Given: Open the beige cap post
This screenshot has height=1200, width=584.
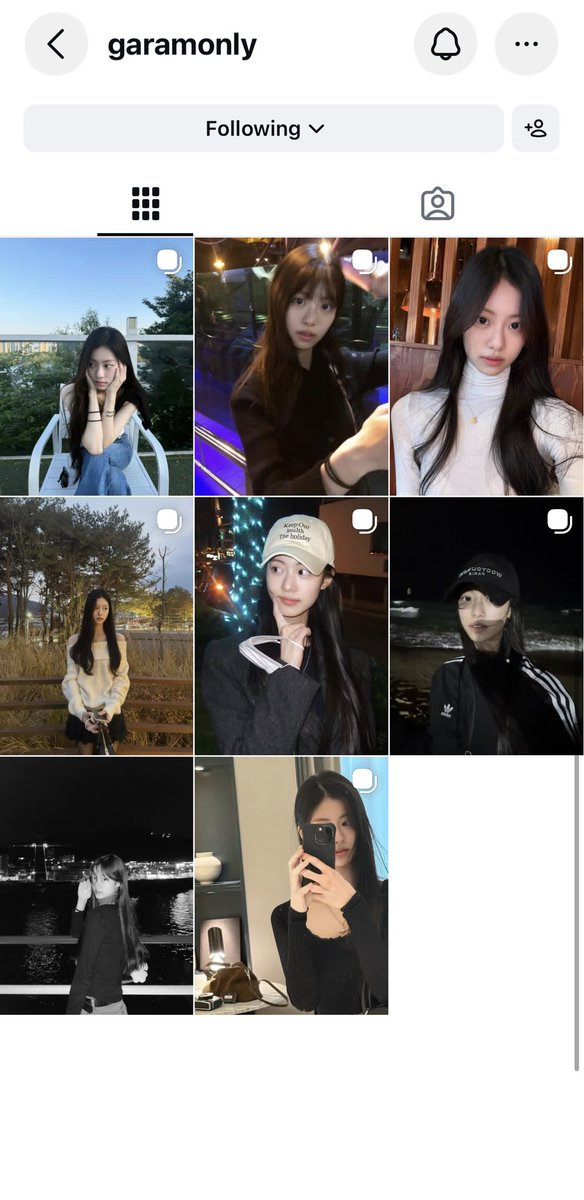Looking at the screenshot, I should [x=291, y=626].
